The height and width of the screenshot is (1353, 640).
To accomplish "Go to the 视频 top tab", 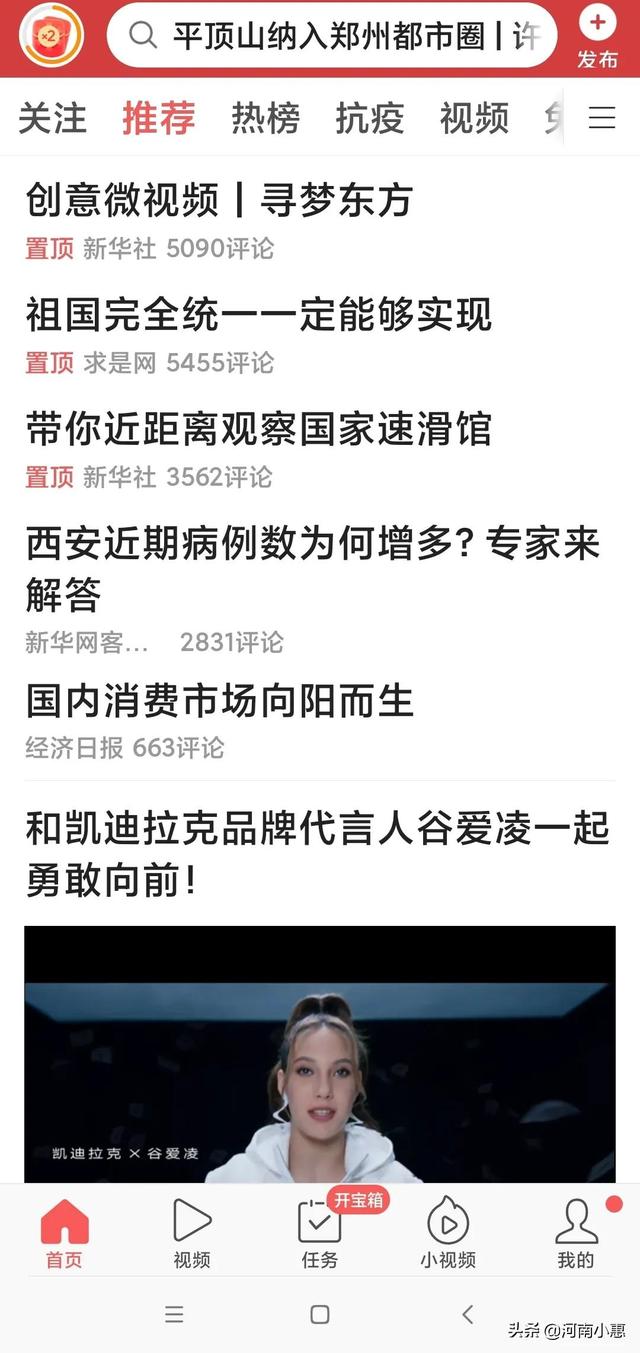I will tap(473, 118).
